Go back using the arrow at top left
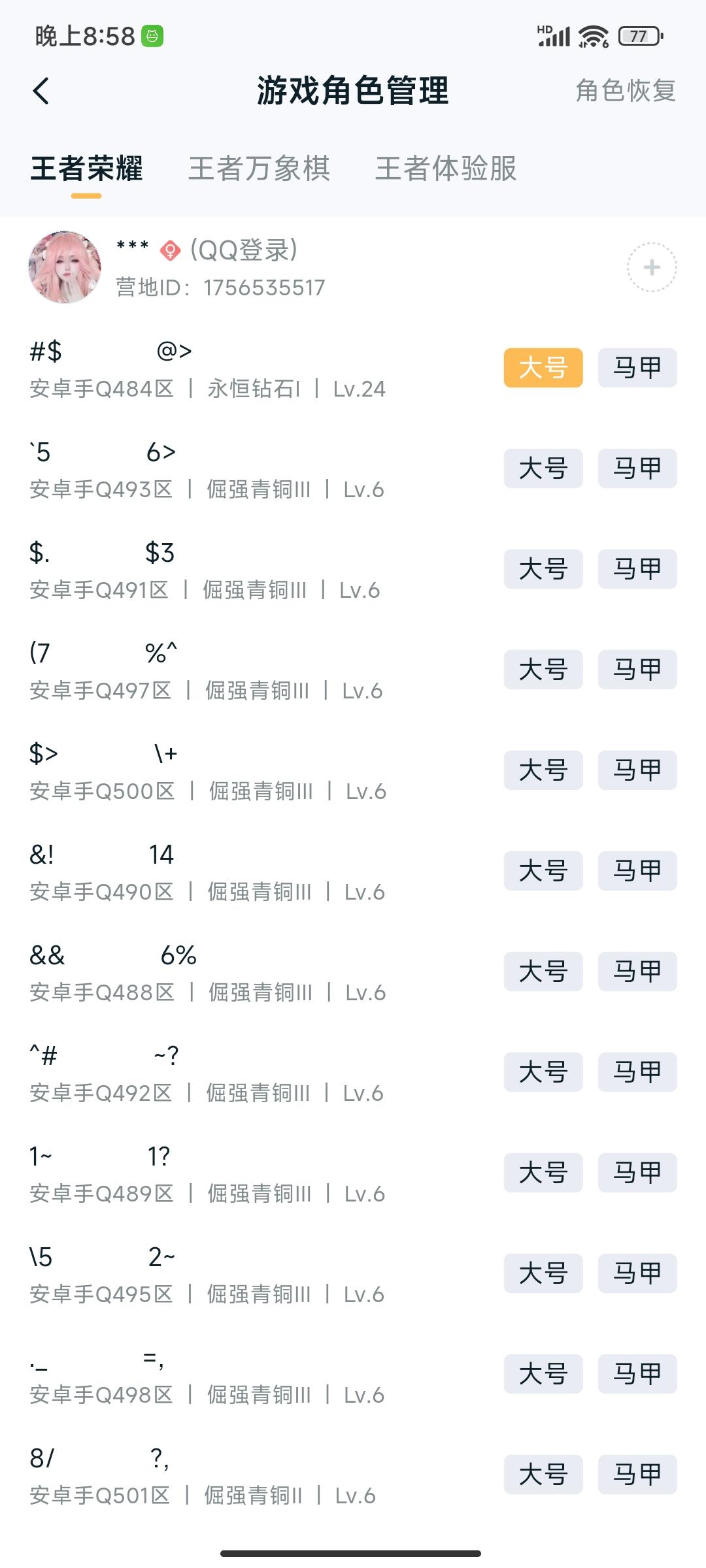Viewport: 706px width, 1568px height. [x=42, y=91]
